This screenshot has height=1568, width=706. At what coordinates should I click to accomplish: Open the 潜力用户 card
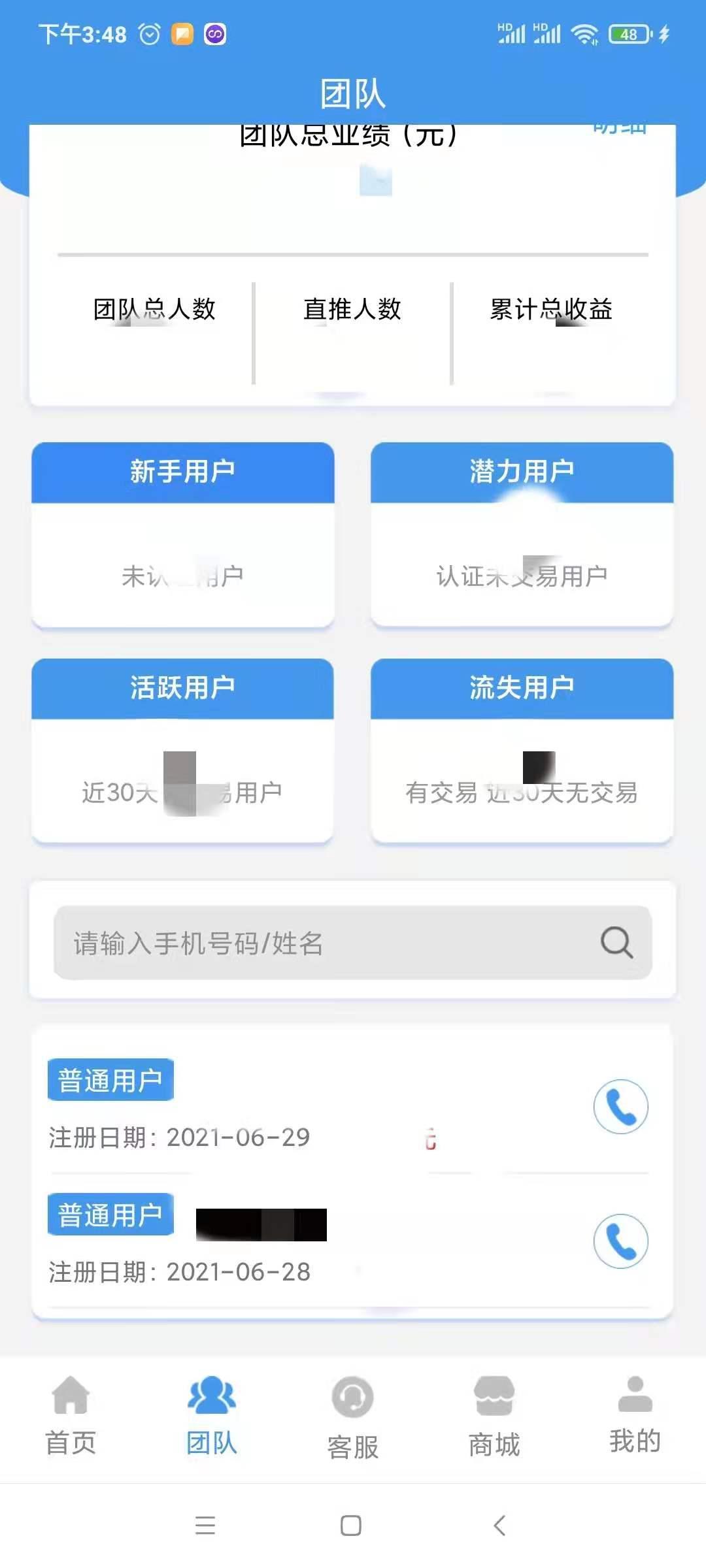522,536
